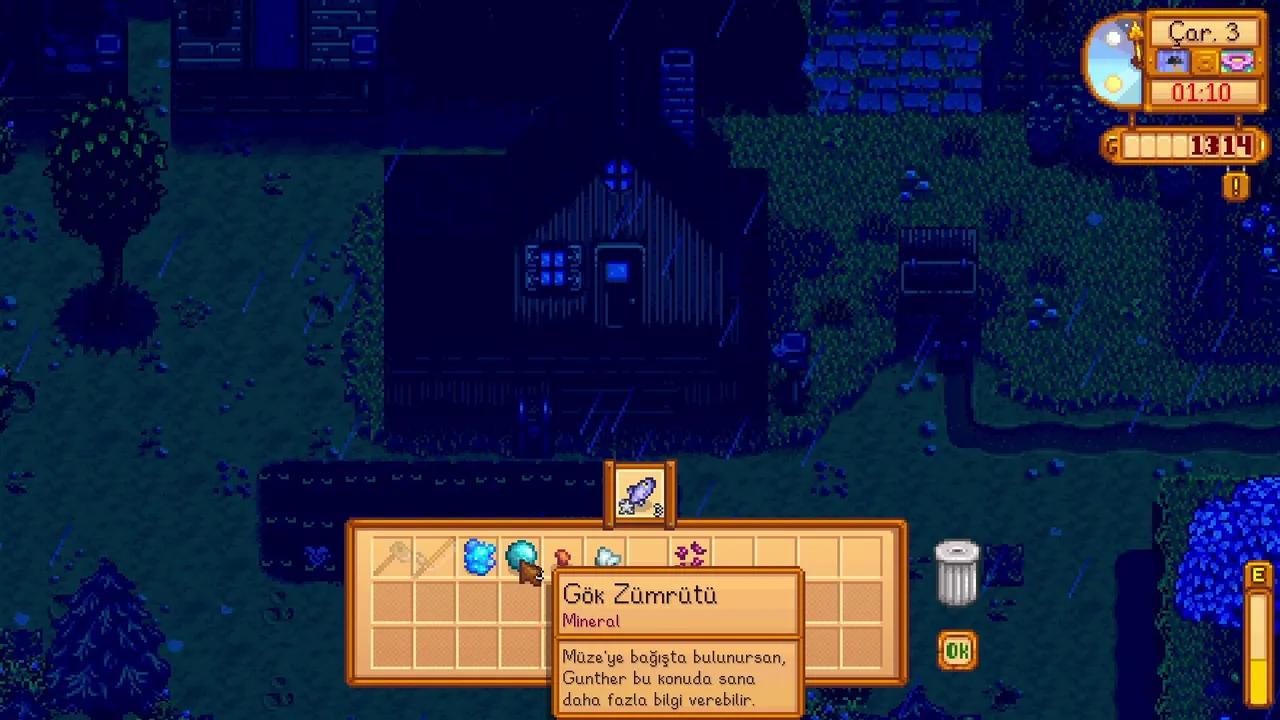This screenshot has width=1280, height=720.
Task: Open the journal exclamation icon
Action: 1236,186
